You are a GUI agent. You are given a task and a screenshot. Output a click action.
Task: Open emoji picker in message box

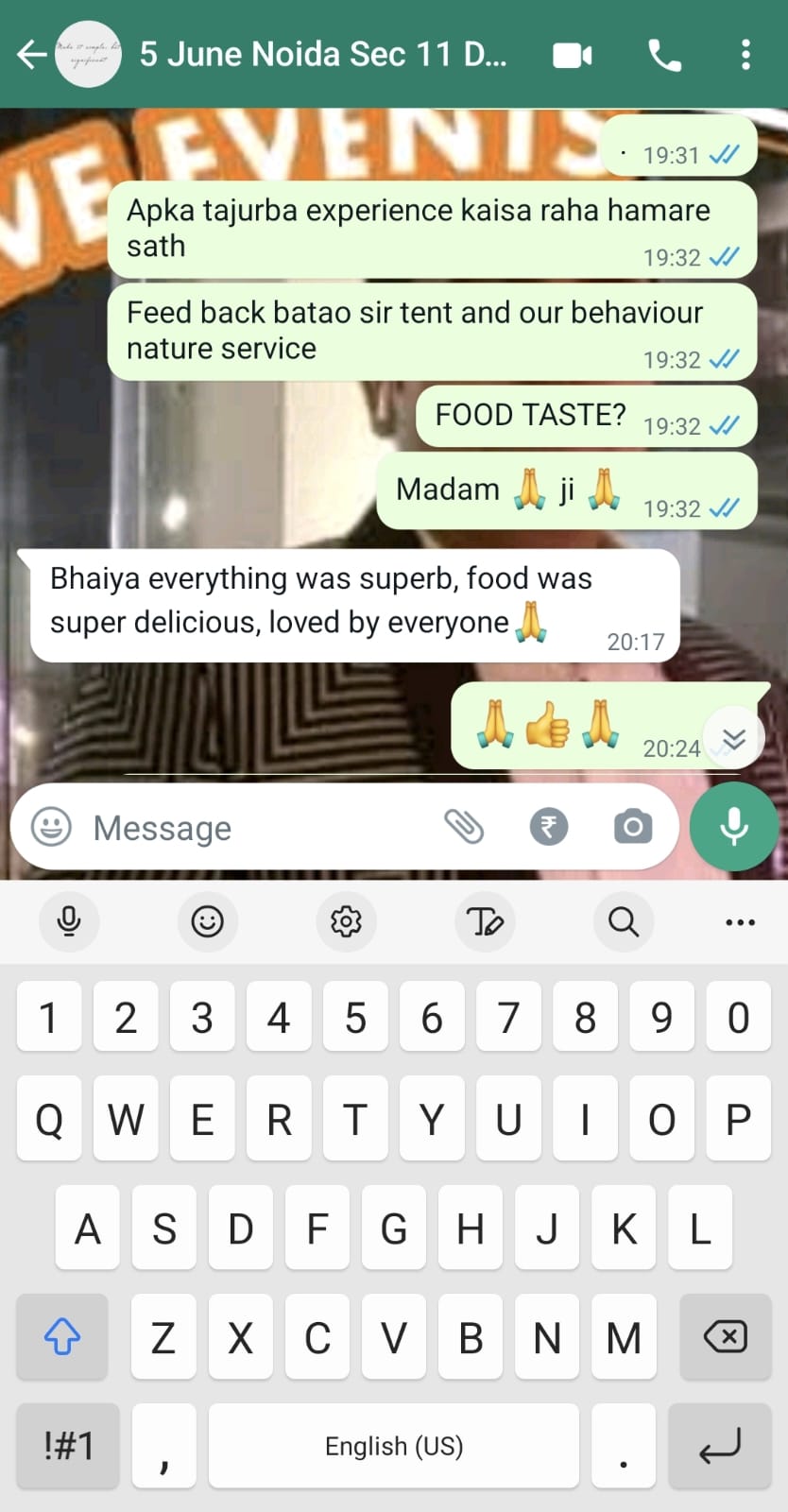(51, 827)
